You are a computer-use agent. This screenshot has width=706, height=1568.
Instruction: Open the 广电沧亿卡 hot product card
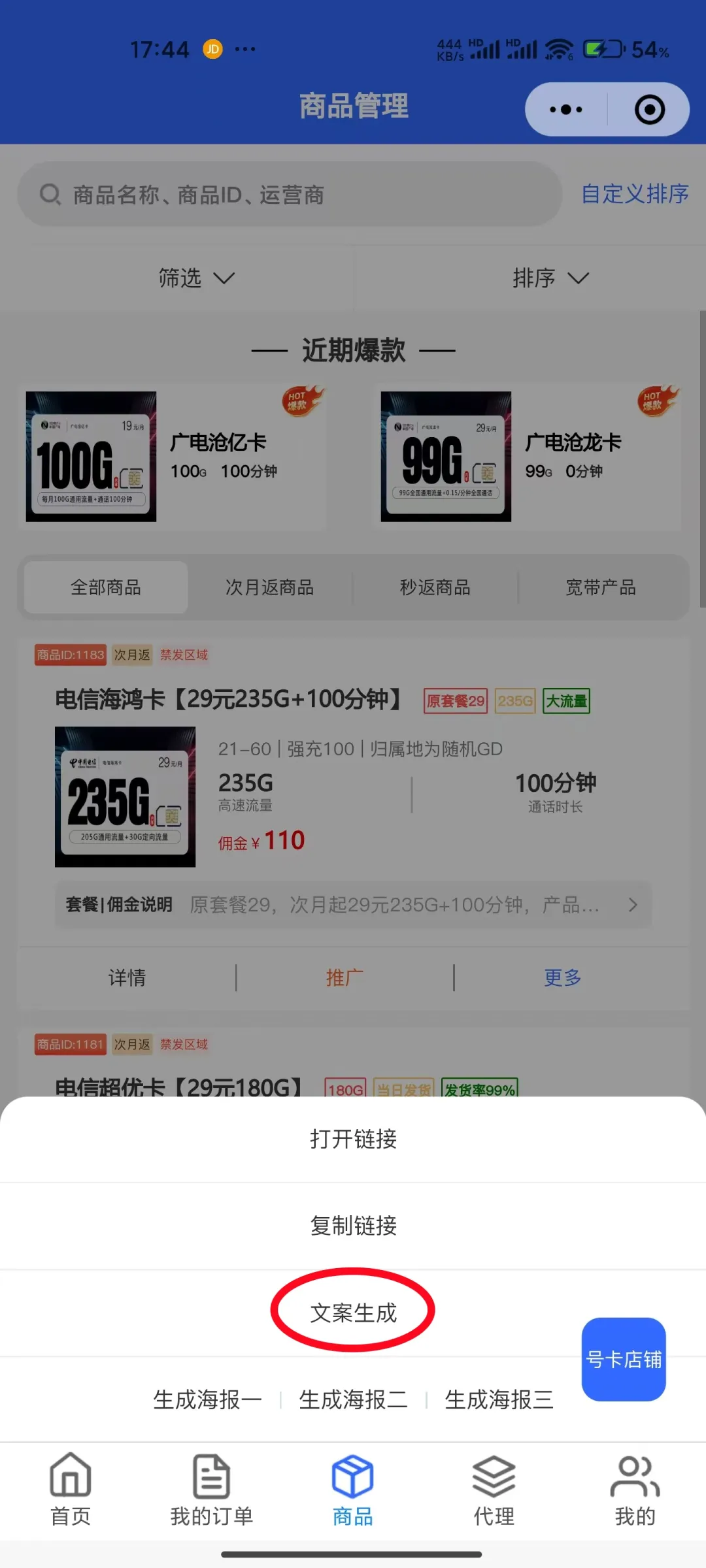(x=174, y=457)
